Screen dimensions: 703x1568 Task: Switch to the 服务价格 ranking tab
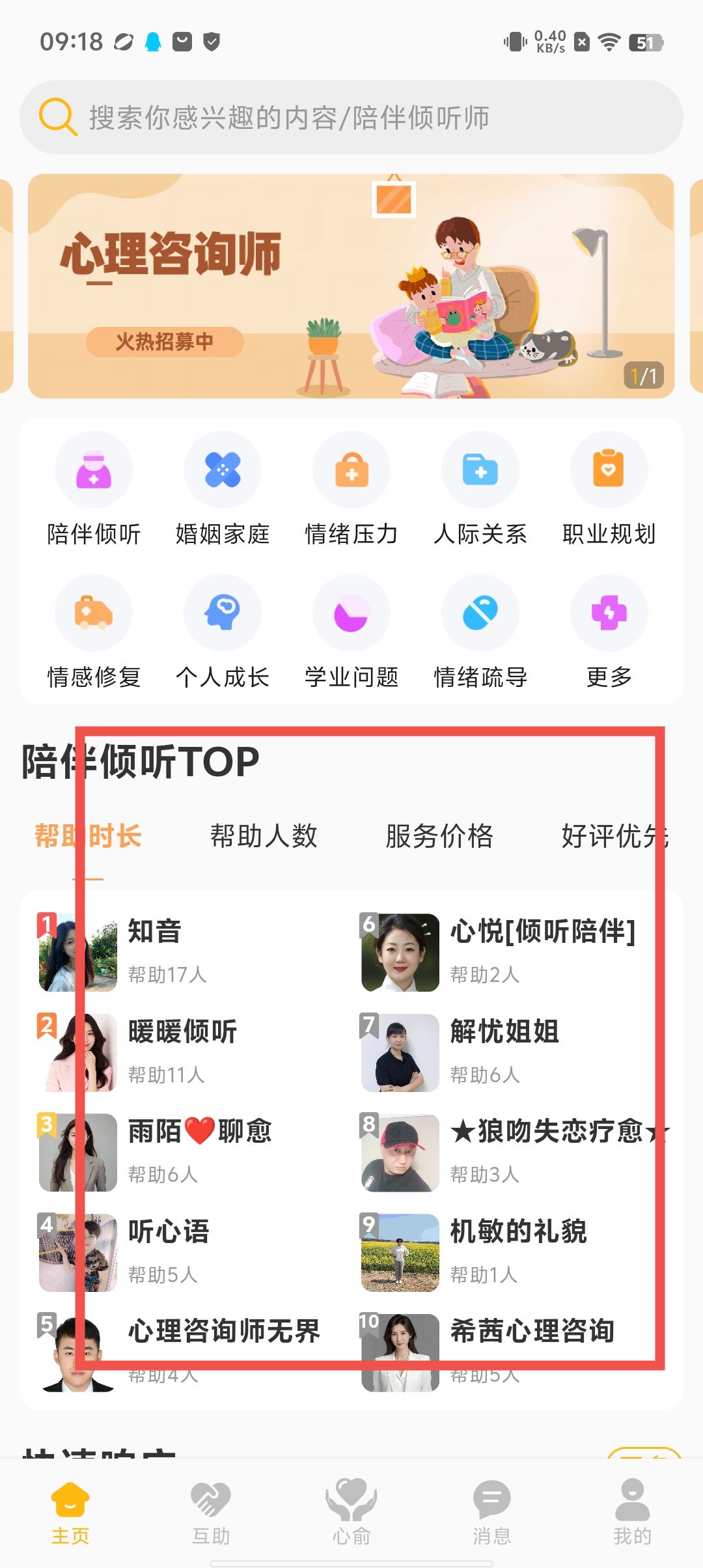tap(439, 836)
